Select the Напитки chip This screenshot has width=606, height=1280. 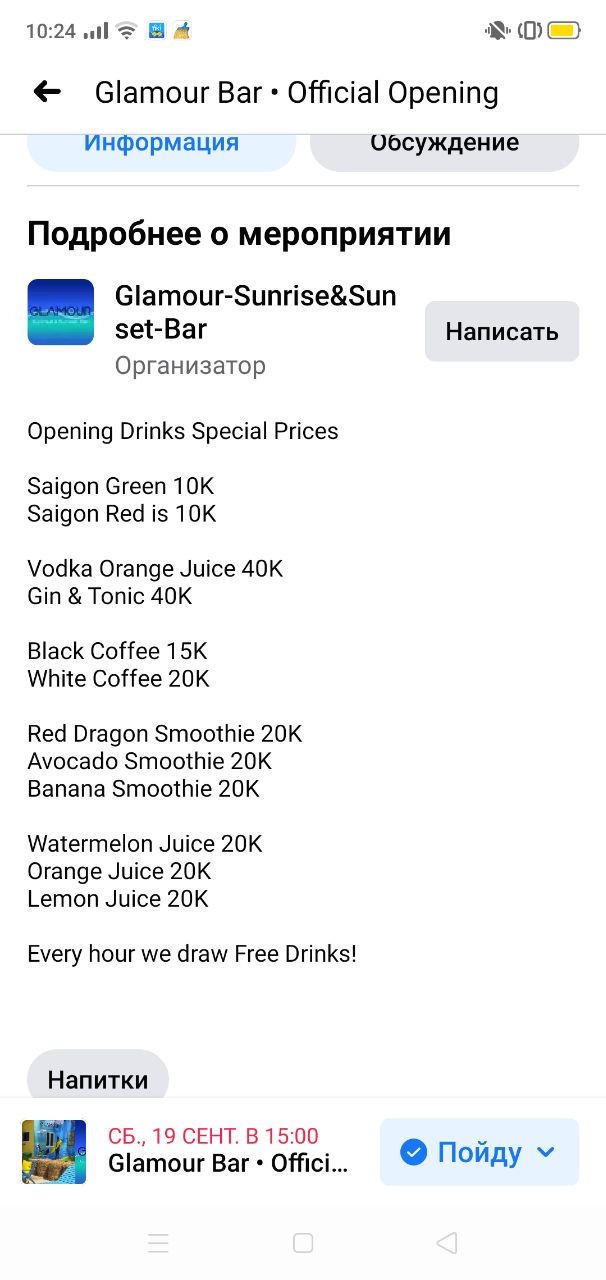pyautogui.click(x=98, y=1078)
